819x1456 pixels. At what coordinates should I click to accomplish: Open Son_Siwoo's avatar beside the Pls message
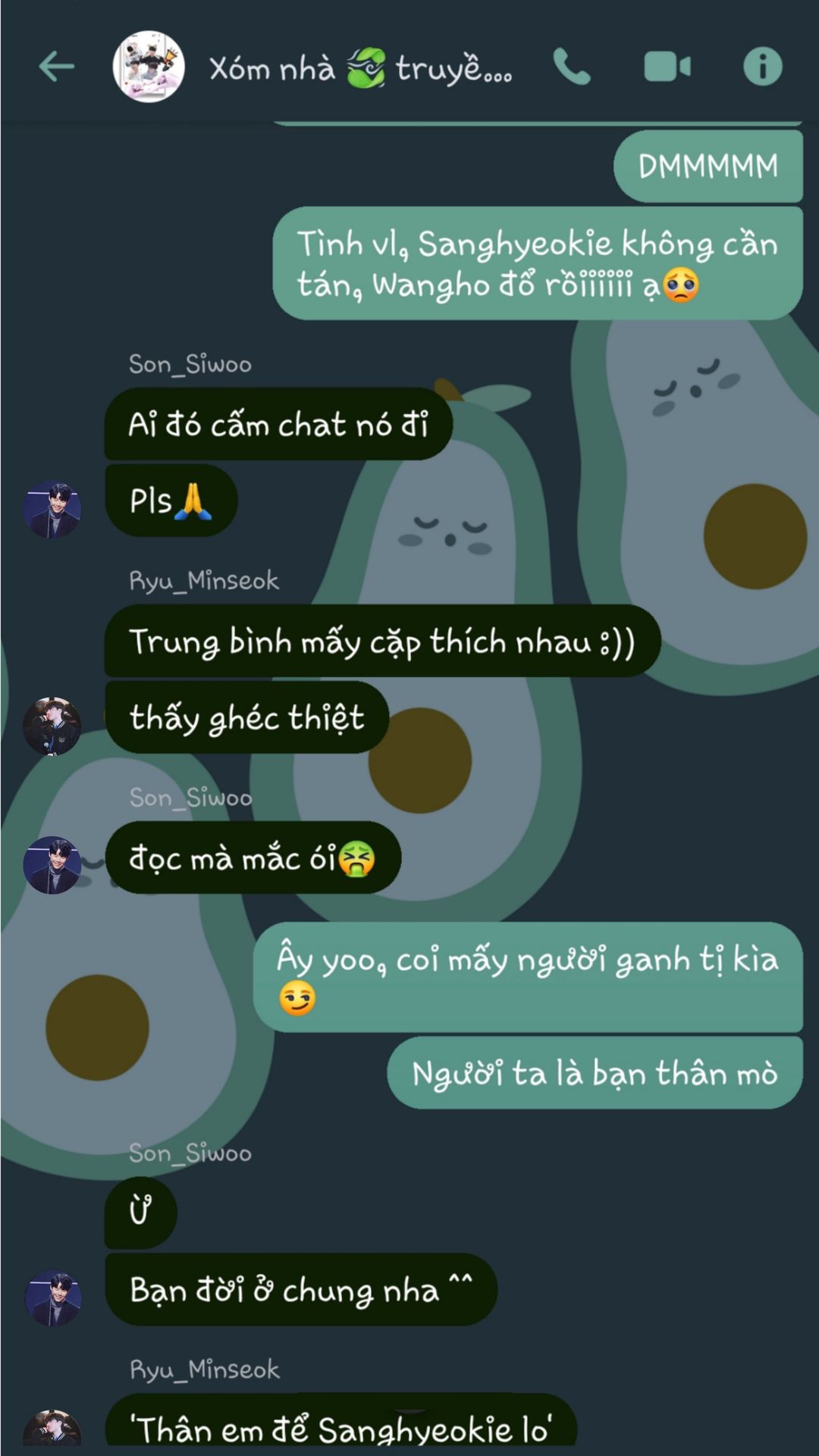pyautogui.click(x=52, y=509)
